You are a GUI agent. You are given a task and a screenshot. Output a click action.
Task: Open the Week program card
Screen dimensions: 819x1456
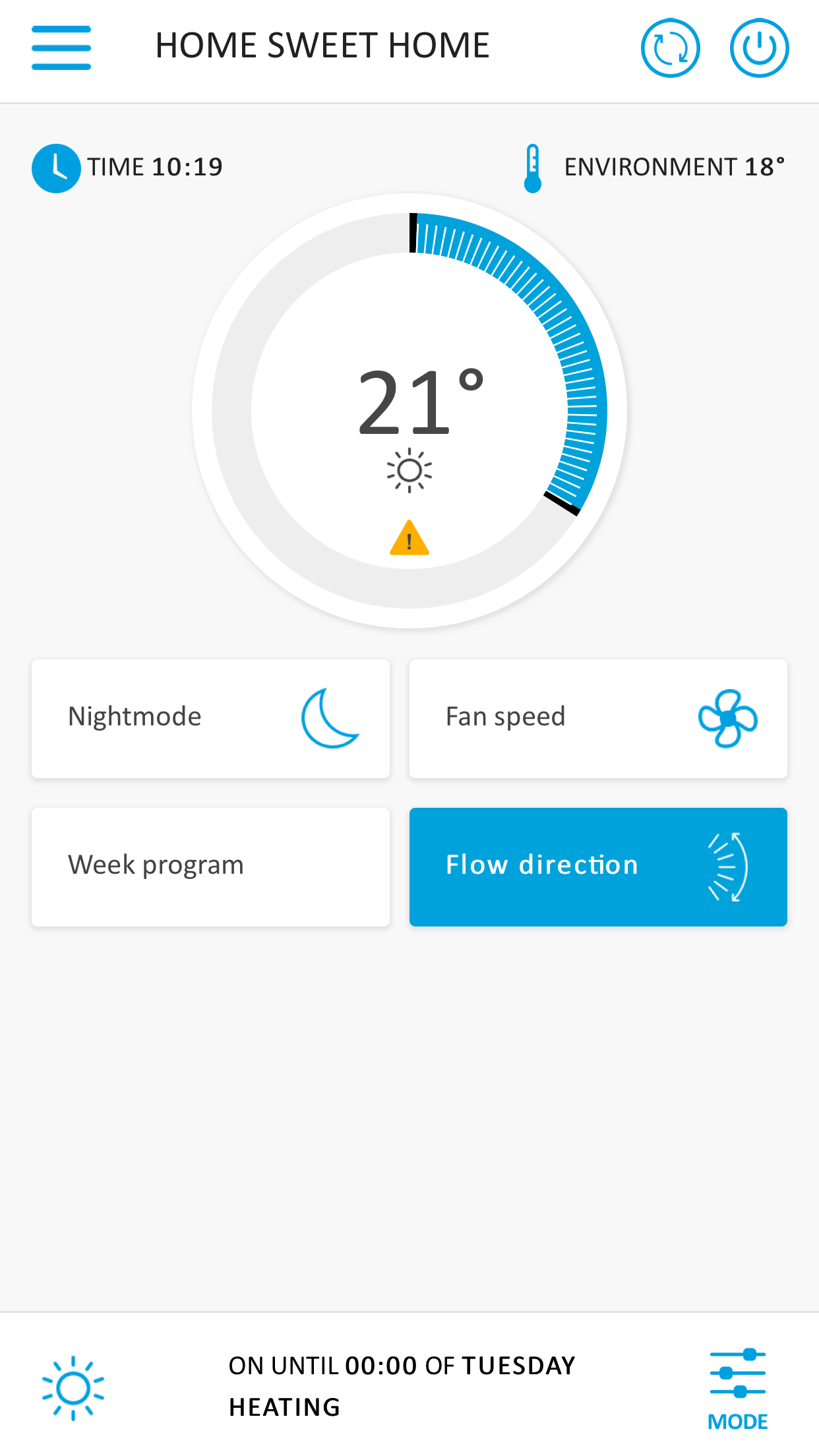210,866
